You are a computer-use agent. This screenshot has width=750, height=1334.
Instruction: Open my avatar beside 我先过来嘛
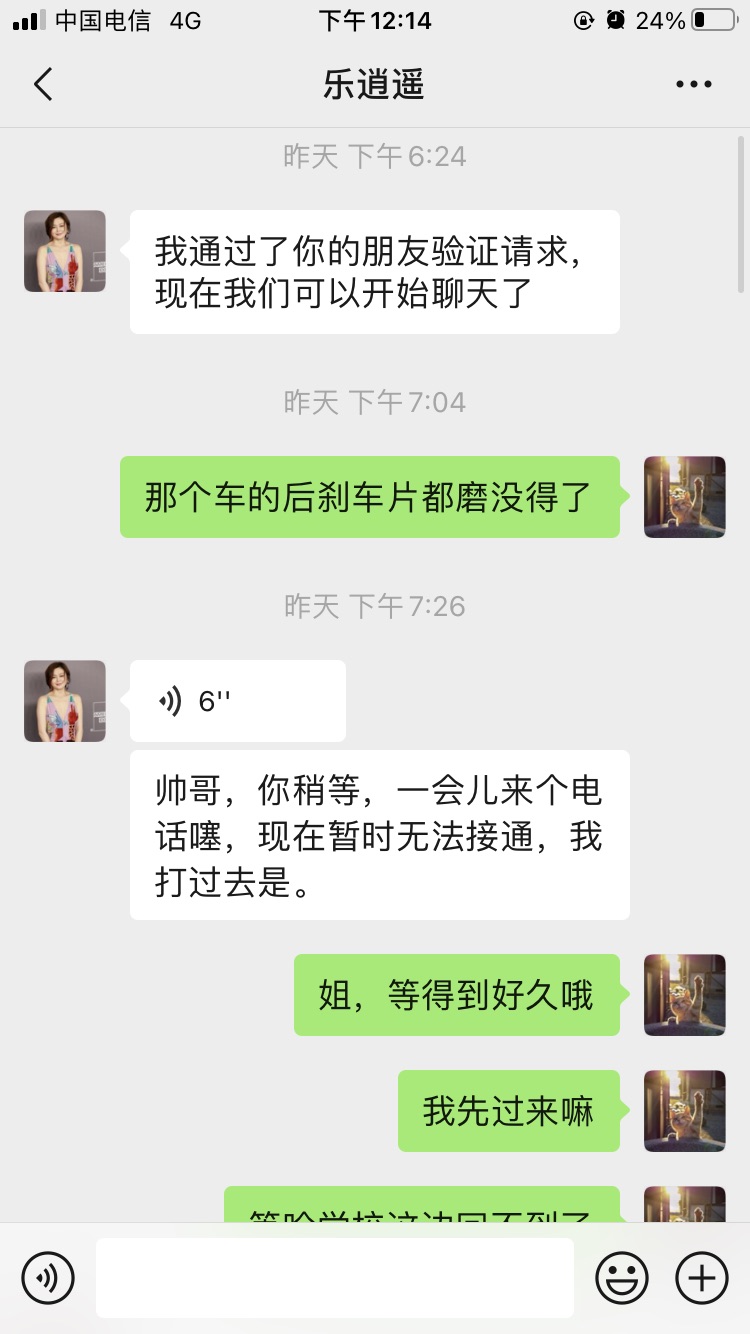point(684,1111)
